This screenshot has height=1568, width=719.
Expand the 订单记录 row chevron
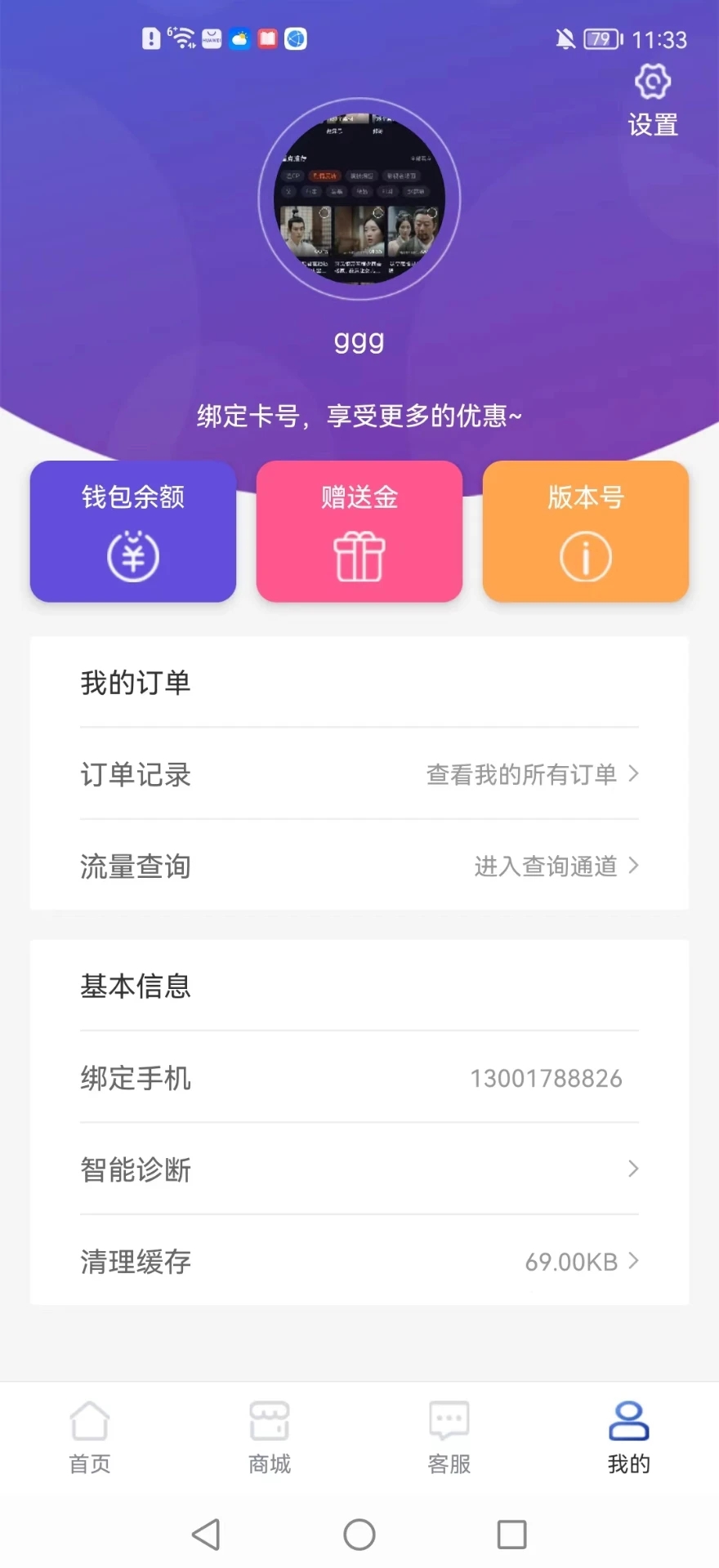point(632,773)
